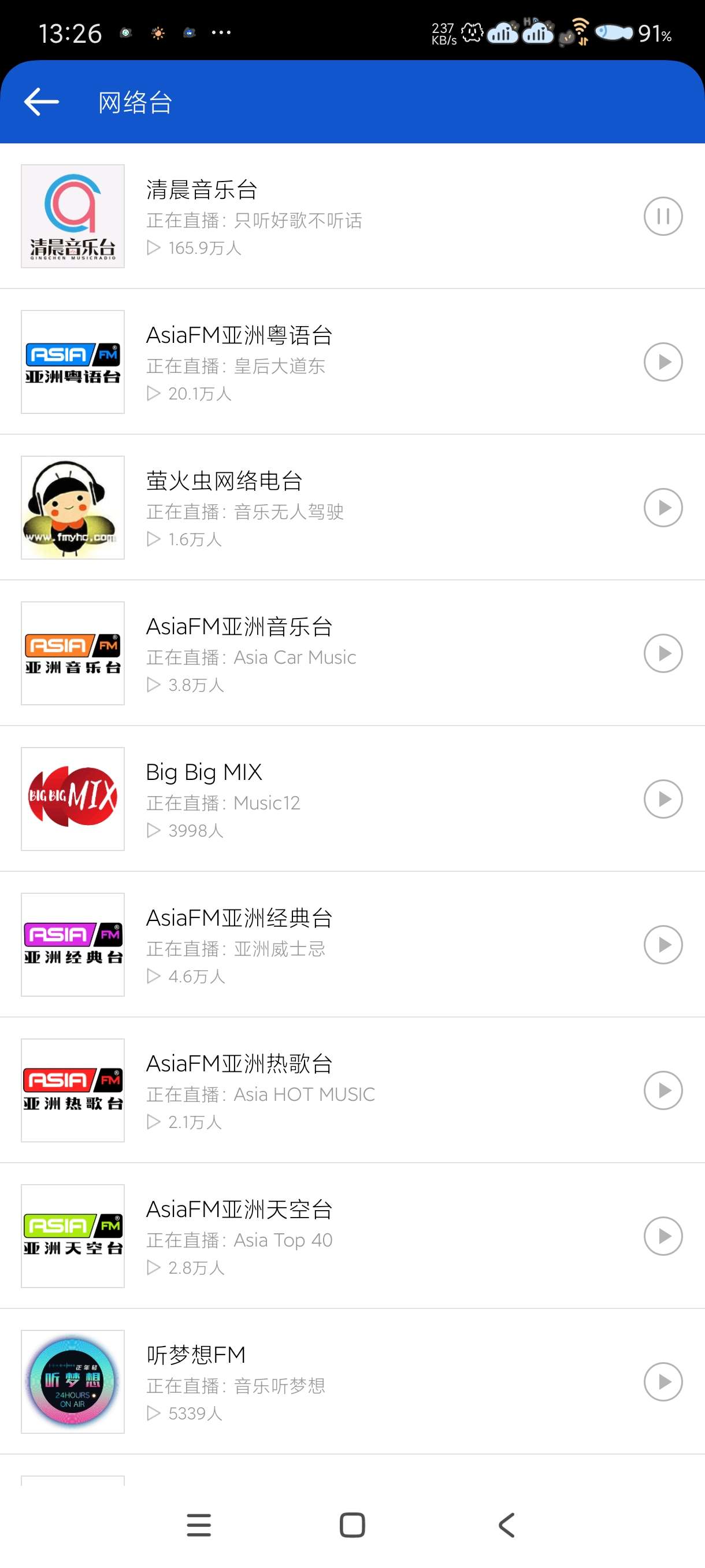Go back from the 网络台 page
Image resolution: width=705 pixels, height=1568 pixels.
coord(42,102)
